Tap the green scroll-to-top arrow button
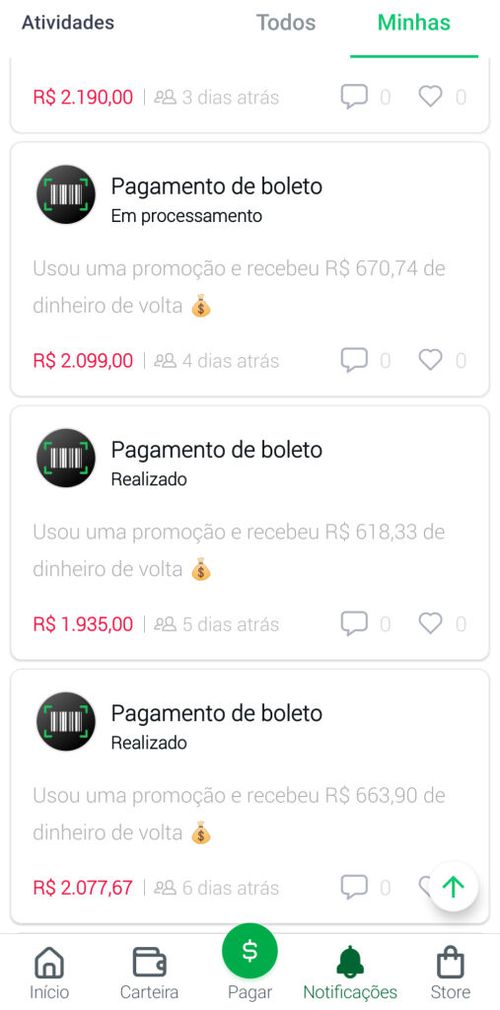Screen dimensions: 500x1010 [453, 887]
